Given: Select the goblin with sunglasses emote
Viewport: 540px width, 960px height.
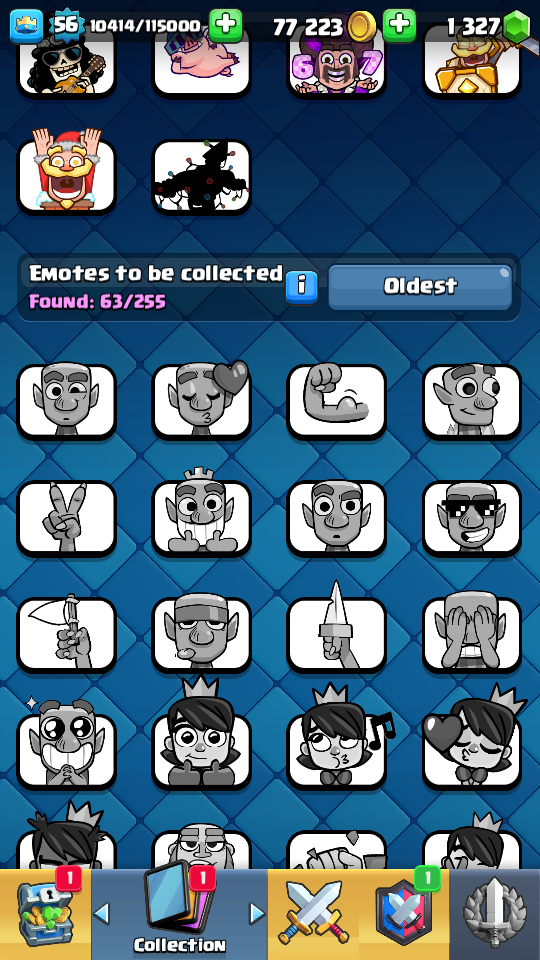Looking at the screenshot, I should (472, 517).
